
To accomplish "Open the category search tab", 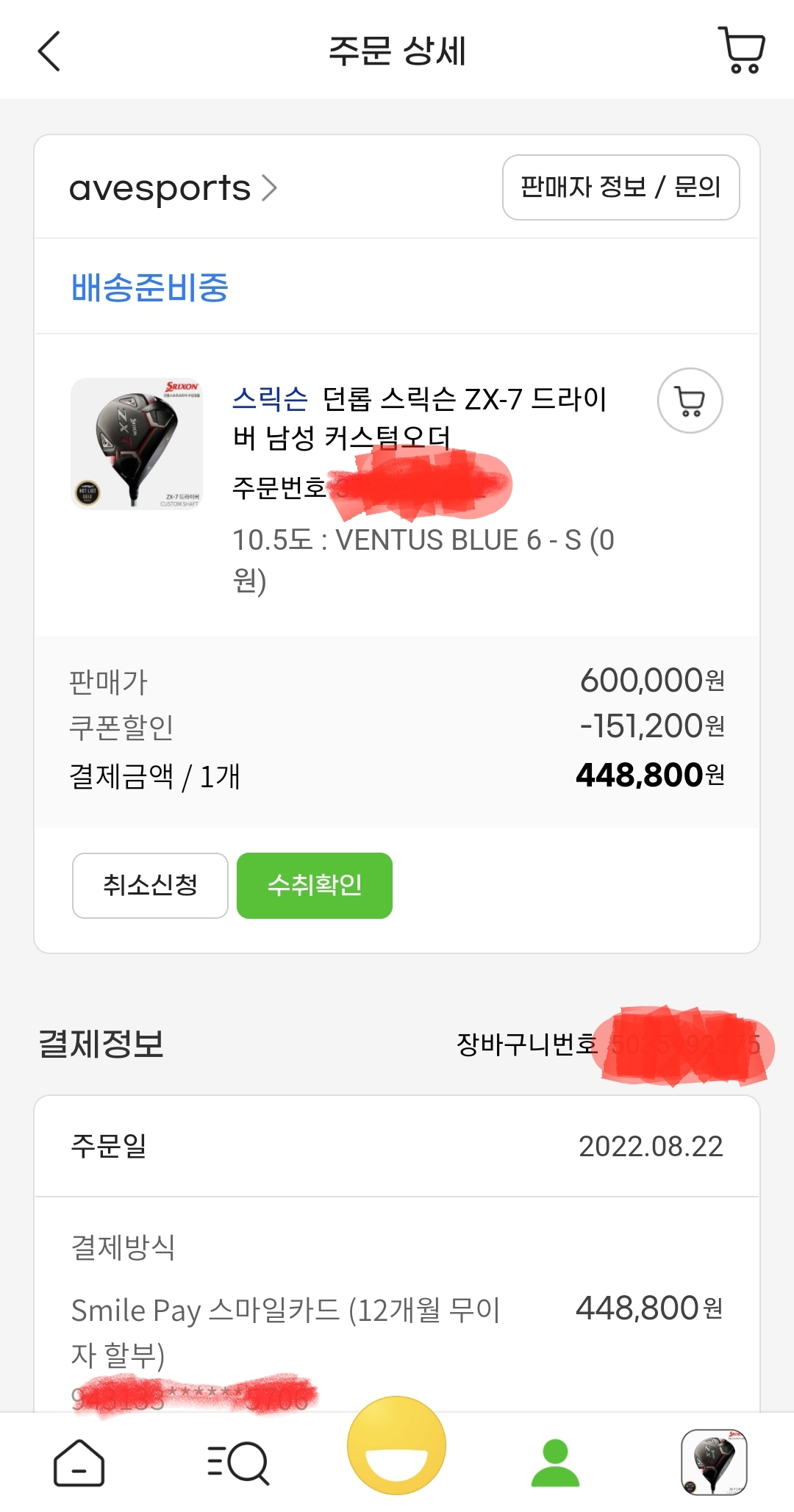I will click(x=238, y=1463).
